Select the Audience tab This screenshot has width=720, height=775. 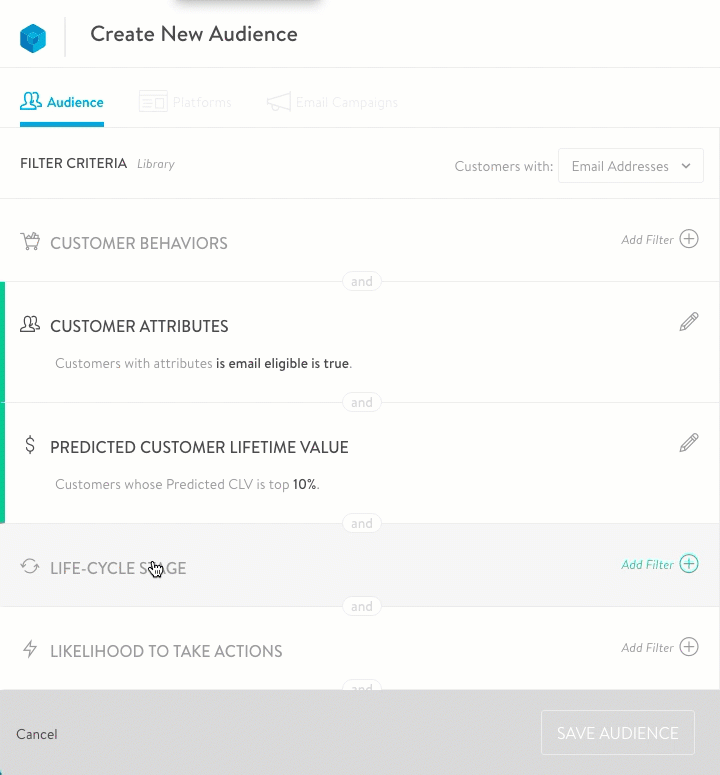(62, 102)
